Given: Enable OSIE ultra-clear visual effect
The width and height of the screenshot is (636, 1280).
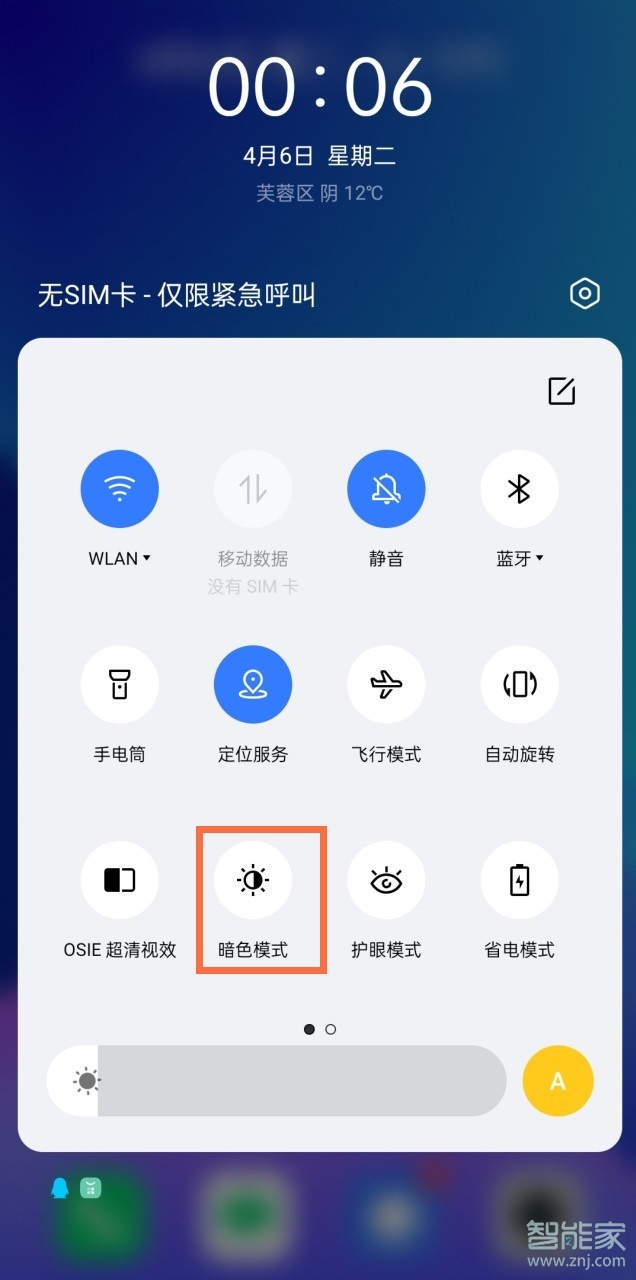Looking at the screenshot, I should [119, 880].
